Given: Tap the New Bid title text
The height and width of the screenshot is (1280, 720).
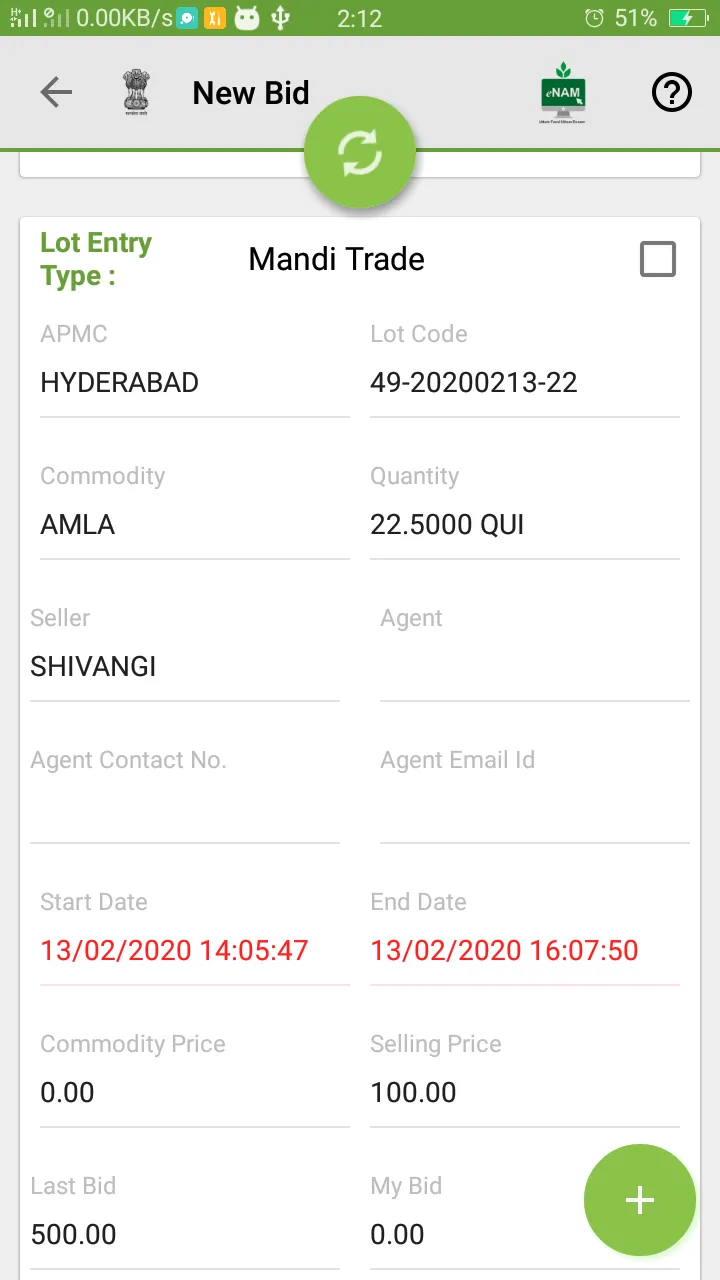Looking at the screenshot, I should click(250, 92).
